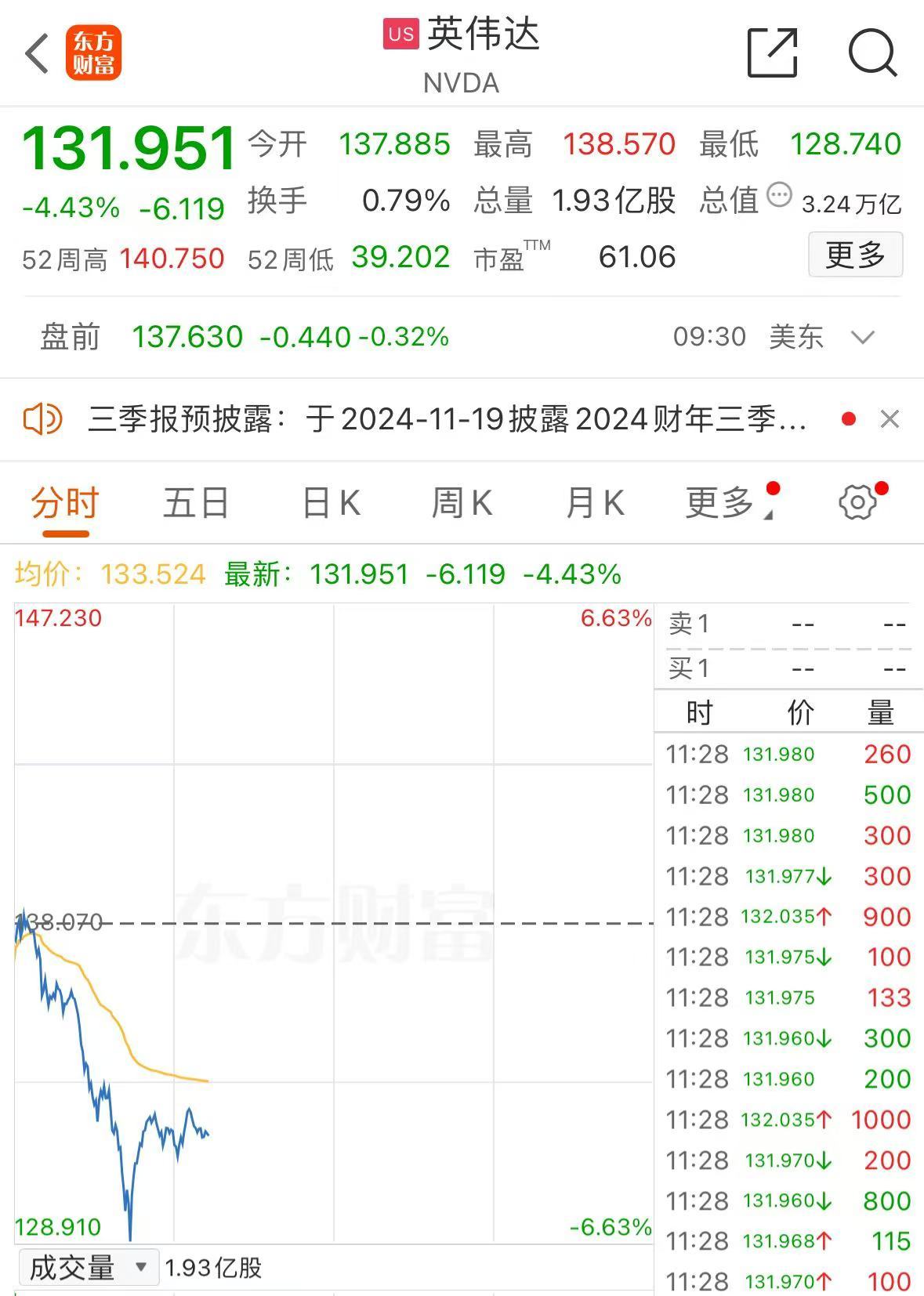Switch to the 月K chart tab
The width and height of the screenshot is (924, 1296).
(x=595, y=503)
